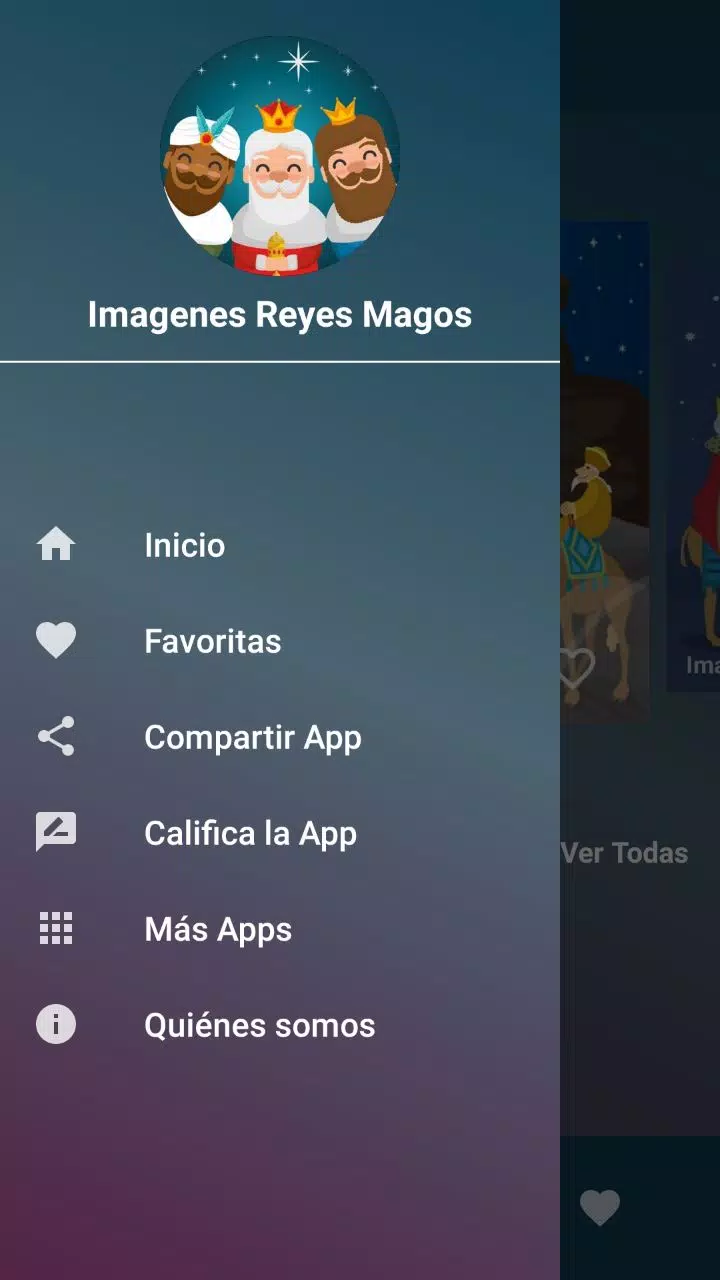
Task: Go to Inicio from the drawer
Action: point(185,545)
